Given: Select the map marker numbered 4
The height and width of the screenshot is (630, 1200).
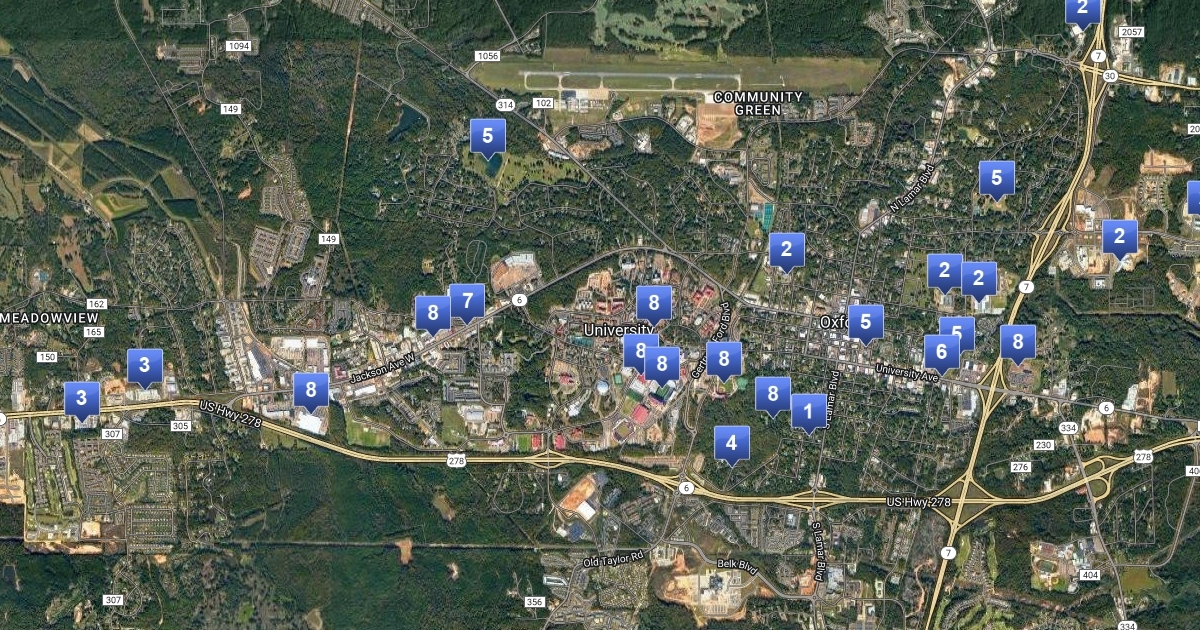Looking at the screenshot, I should click(x=732, y=442).
